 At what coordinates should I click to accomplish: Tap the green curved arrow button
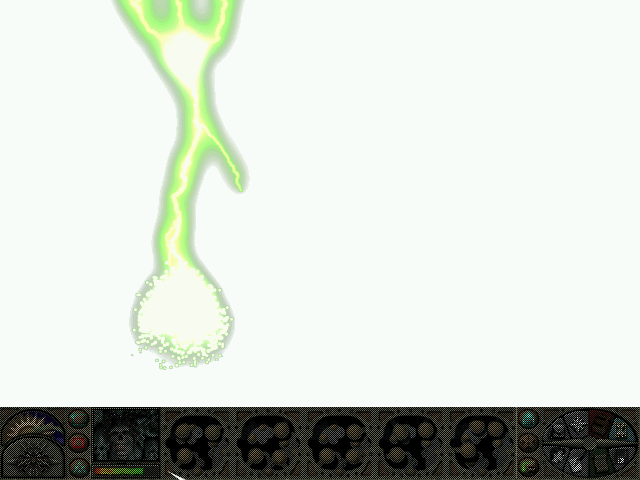[x=527, y=465]
